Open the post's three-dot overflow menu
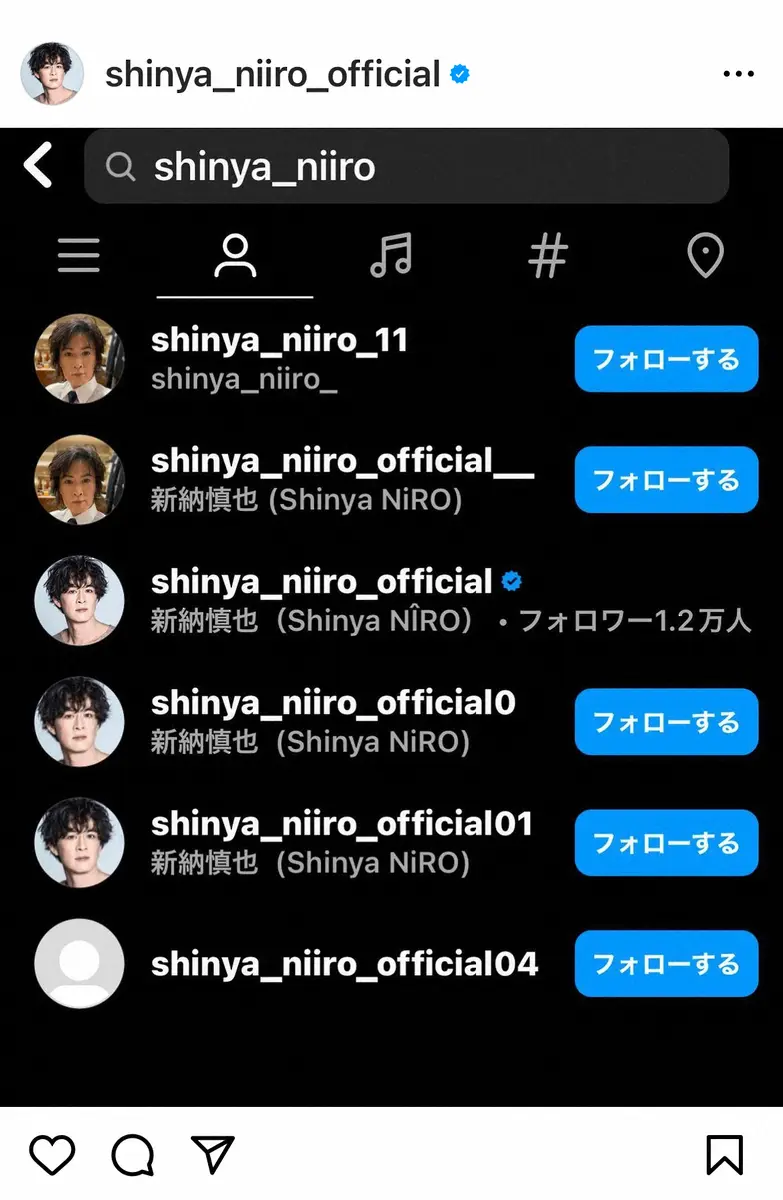Screen dimensions: 783x1200 pos(738,74)
